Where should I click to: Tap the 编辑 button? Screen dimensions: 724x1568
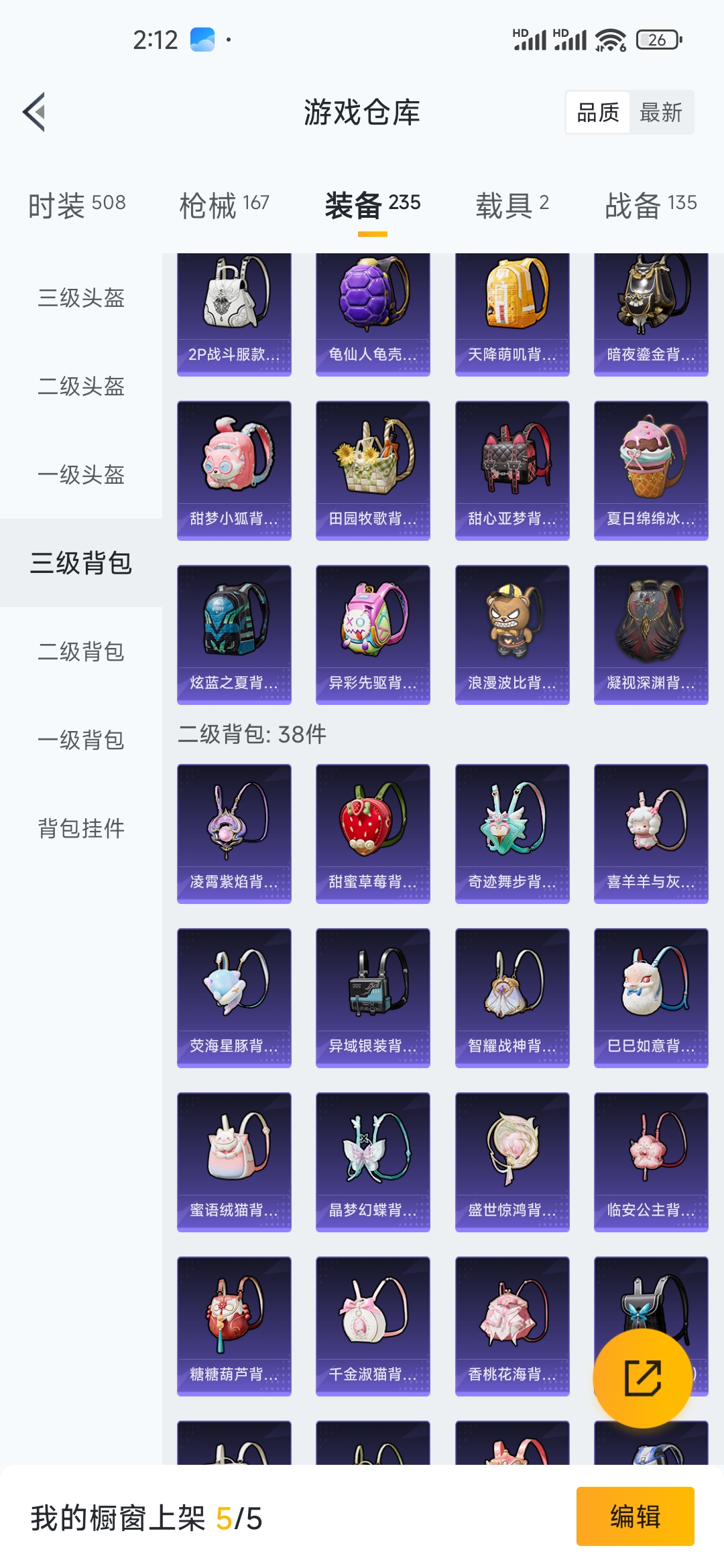coord(635,1516)
